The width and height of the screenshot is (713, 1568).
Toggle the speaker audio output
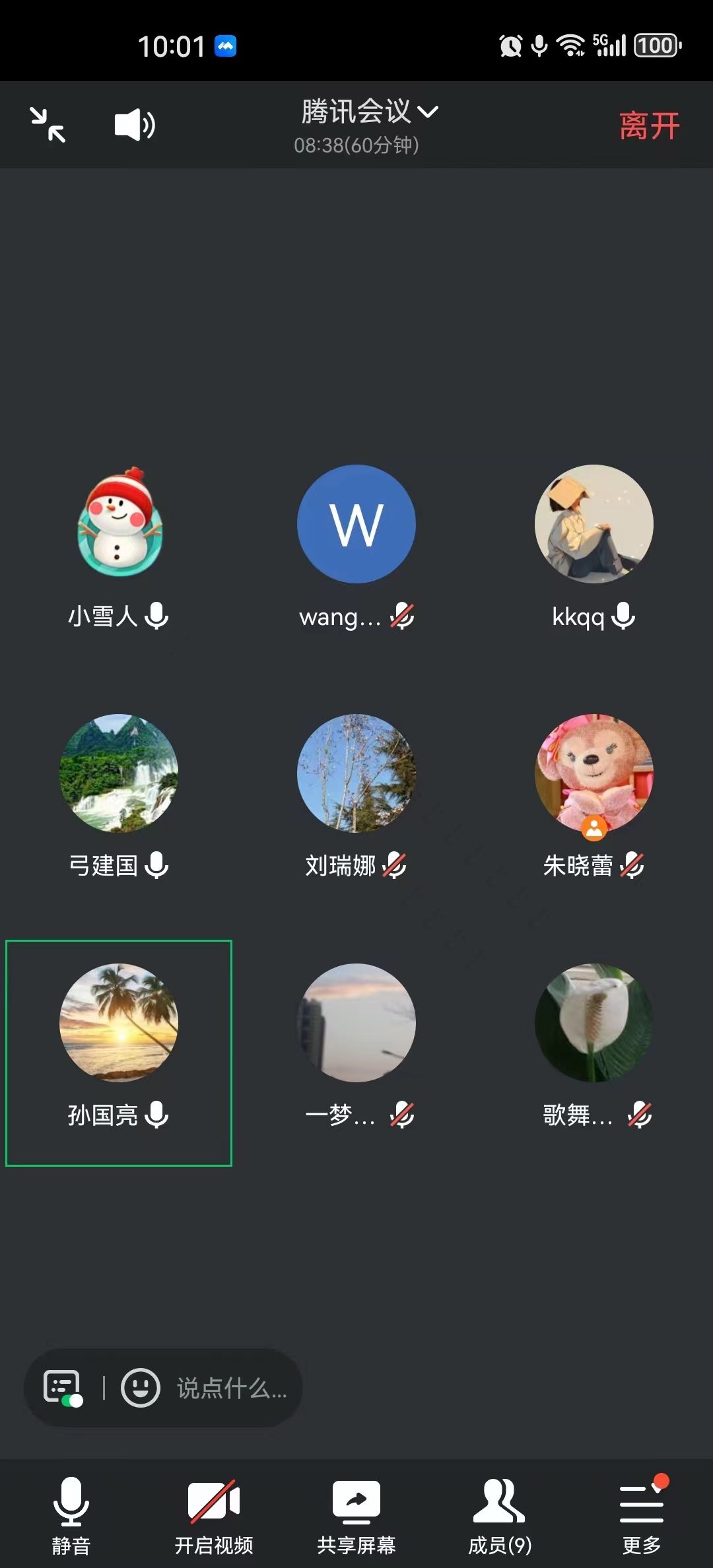pos(135,125)
